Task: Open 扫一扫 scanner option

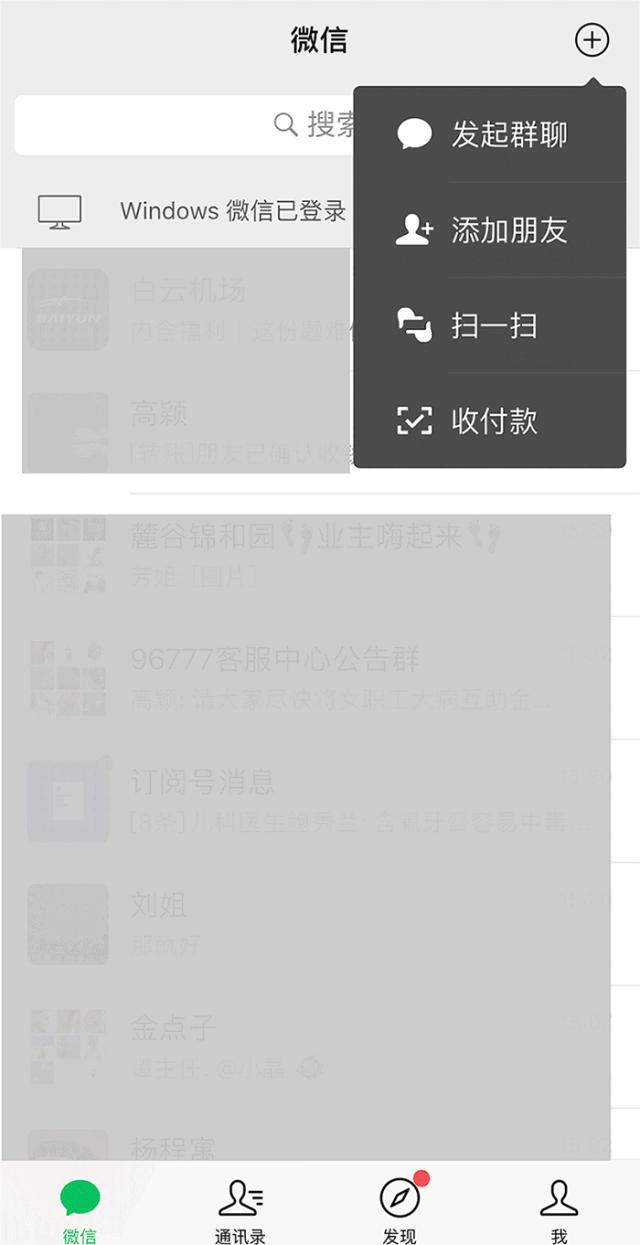Action: [x=490, y=326]
